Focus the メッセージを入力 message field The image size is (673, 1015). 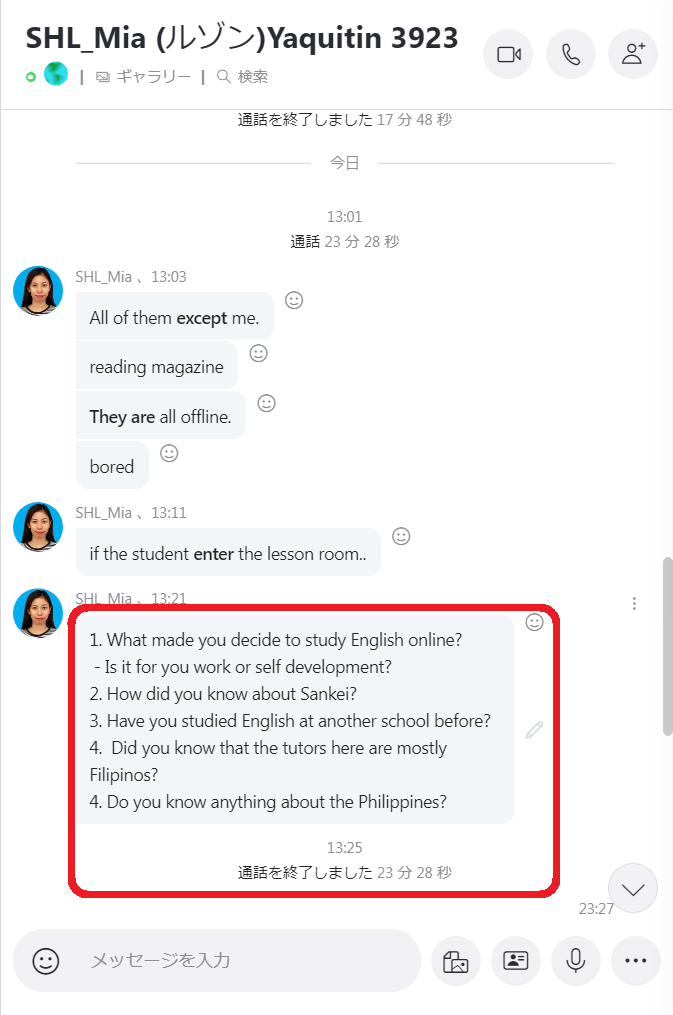tap(240, 961)
